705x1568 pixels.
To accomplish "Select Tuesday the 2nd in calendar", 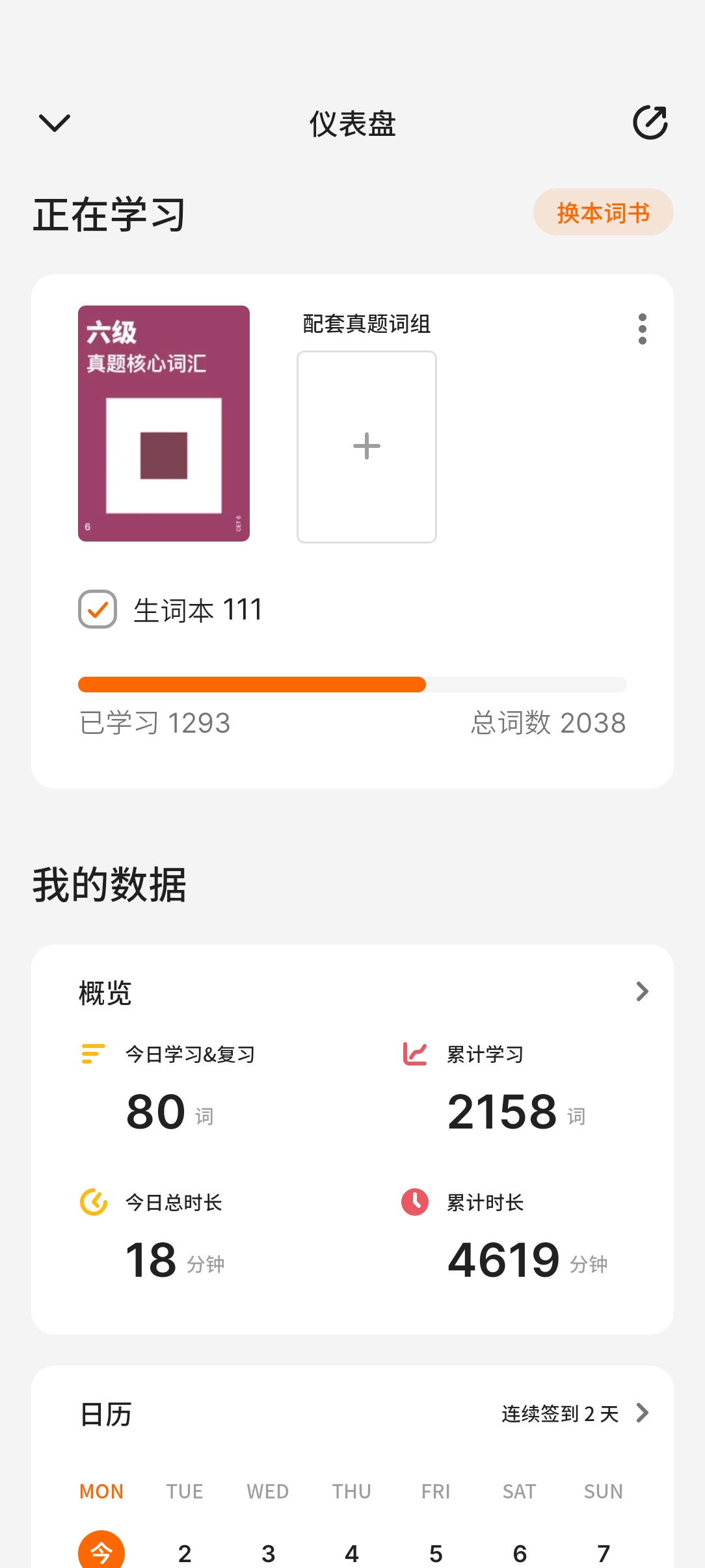I will pos(185,1554).
